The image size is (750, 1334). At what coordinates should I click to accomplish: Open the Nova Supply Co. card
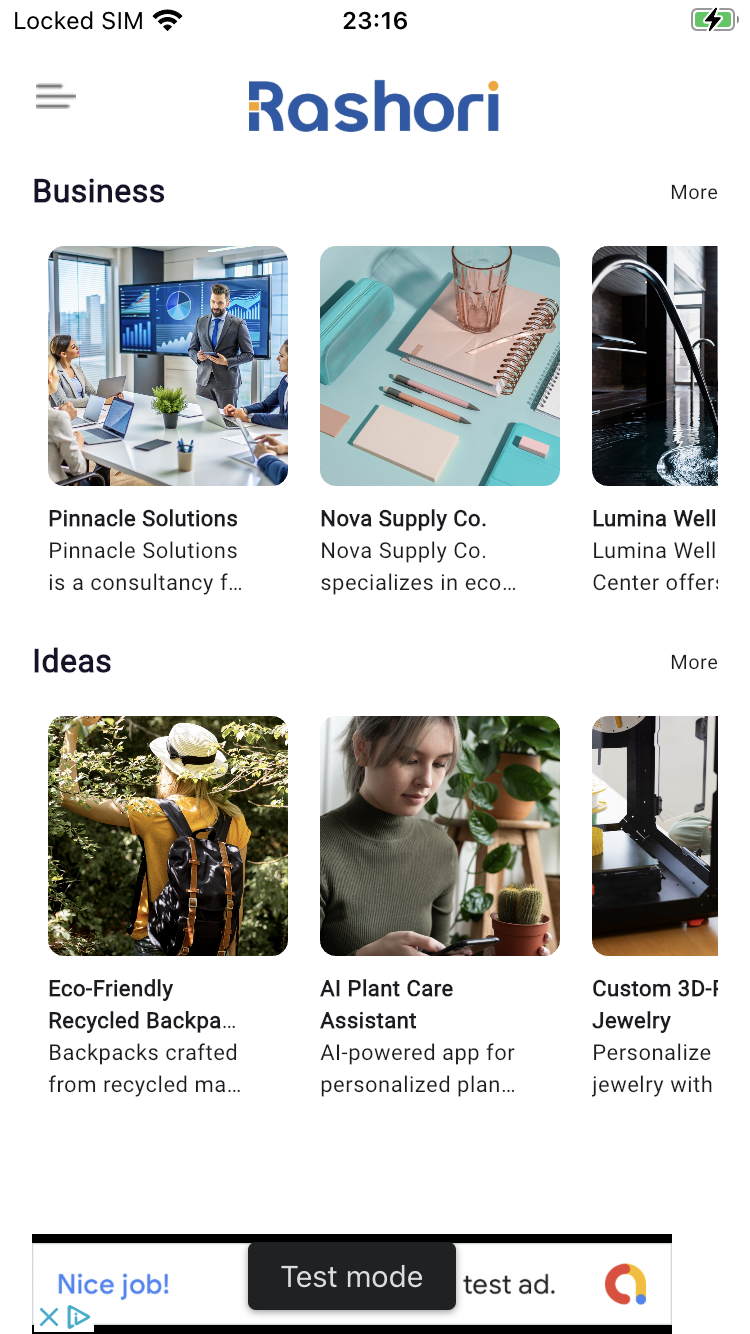pos(440,366)
